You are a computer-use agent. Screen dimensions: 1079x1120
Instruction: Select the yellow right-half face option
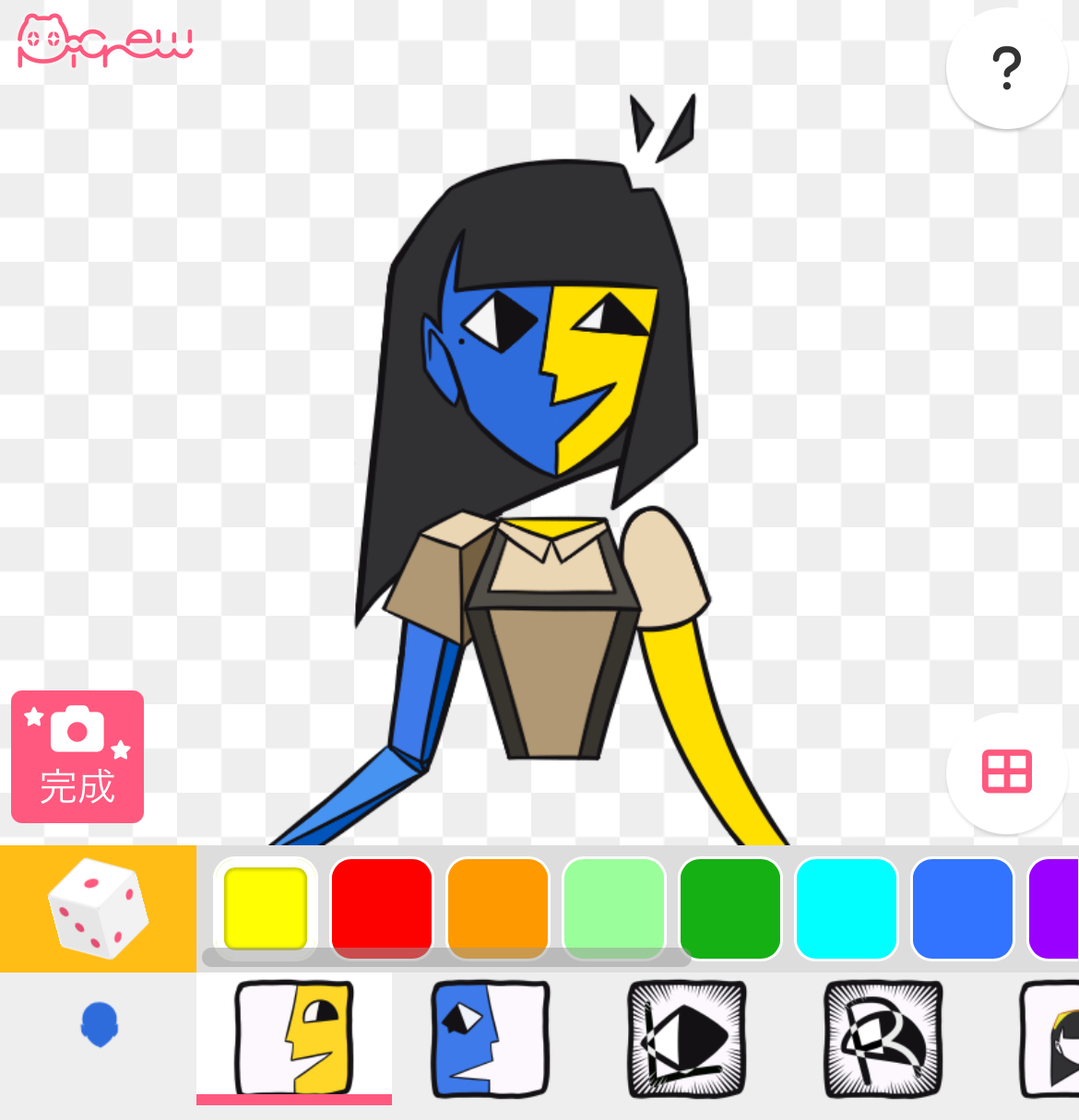pos(294,1038)
